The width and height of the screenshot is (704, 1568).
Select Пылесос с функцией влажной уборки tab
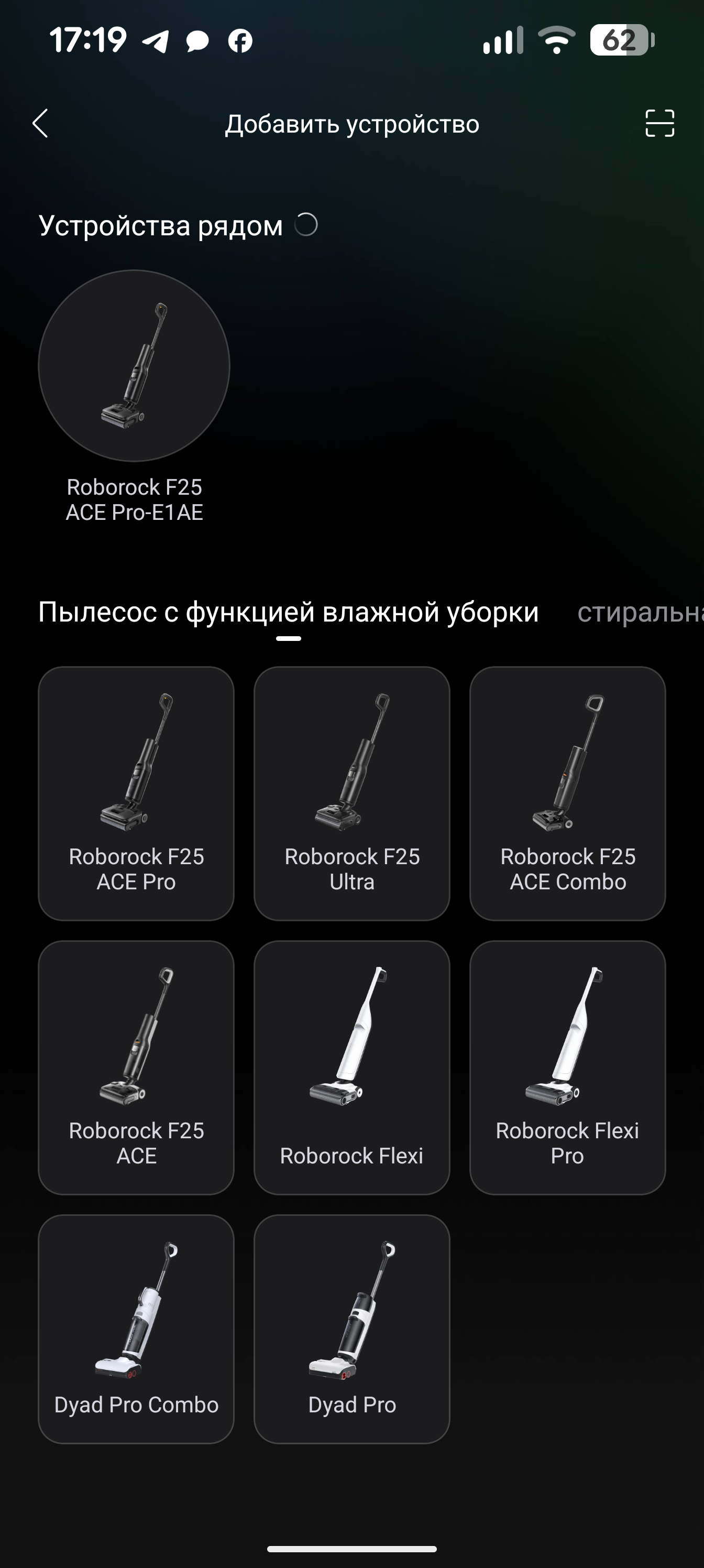tap(289, 612)
